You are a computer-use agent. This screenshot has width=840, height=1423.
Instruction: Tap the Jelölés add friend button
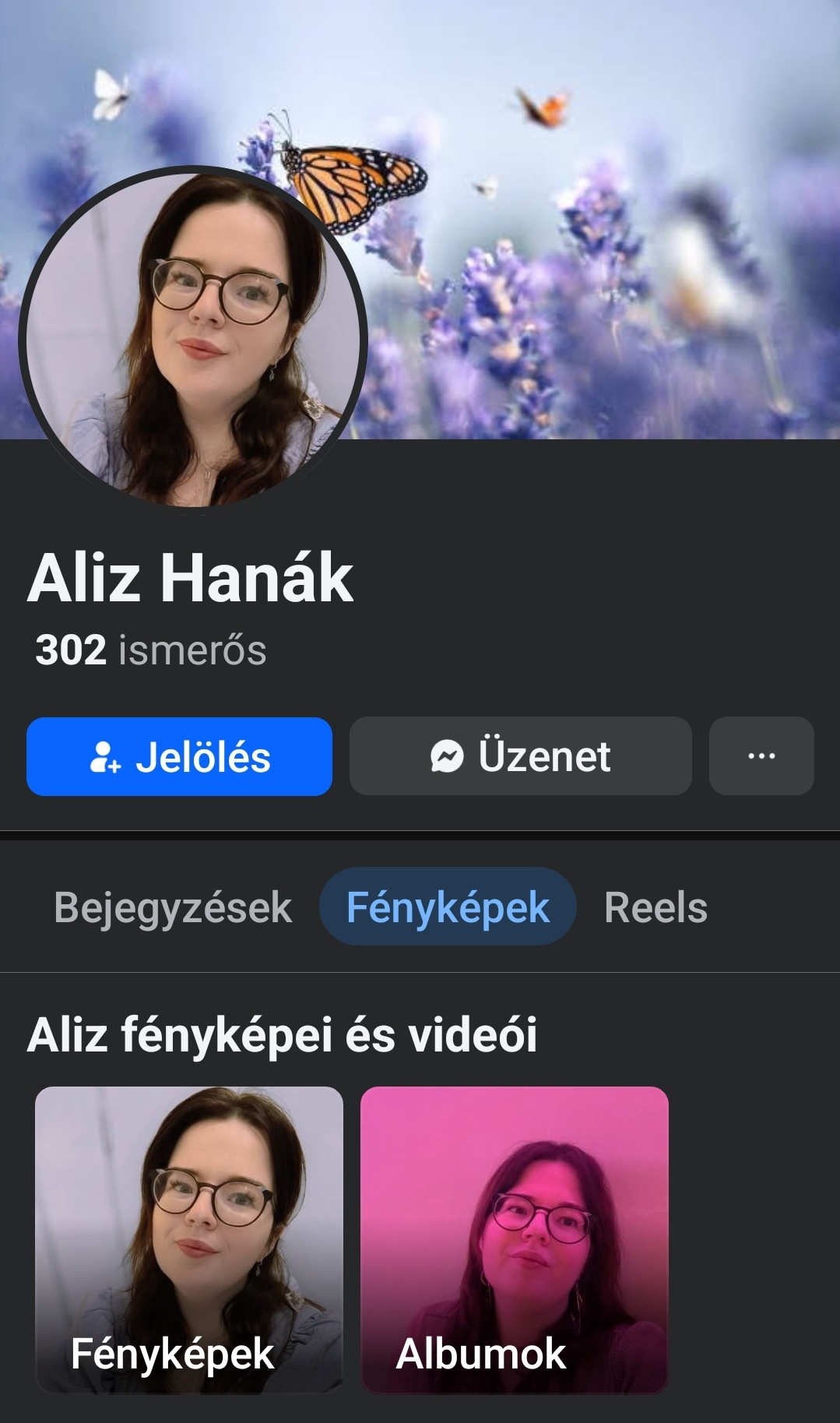coord(179,756)
